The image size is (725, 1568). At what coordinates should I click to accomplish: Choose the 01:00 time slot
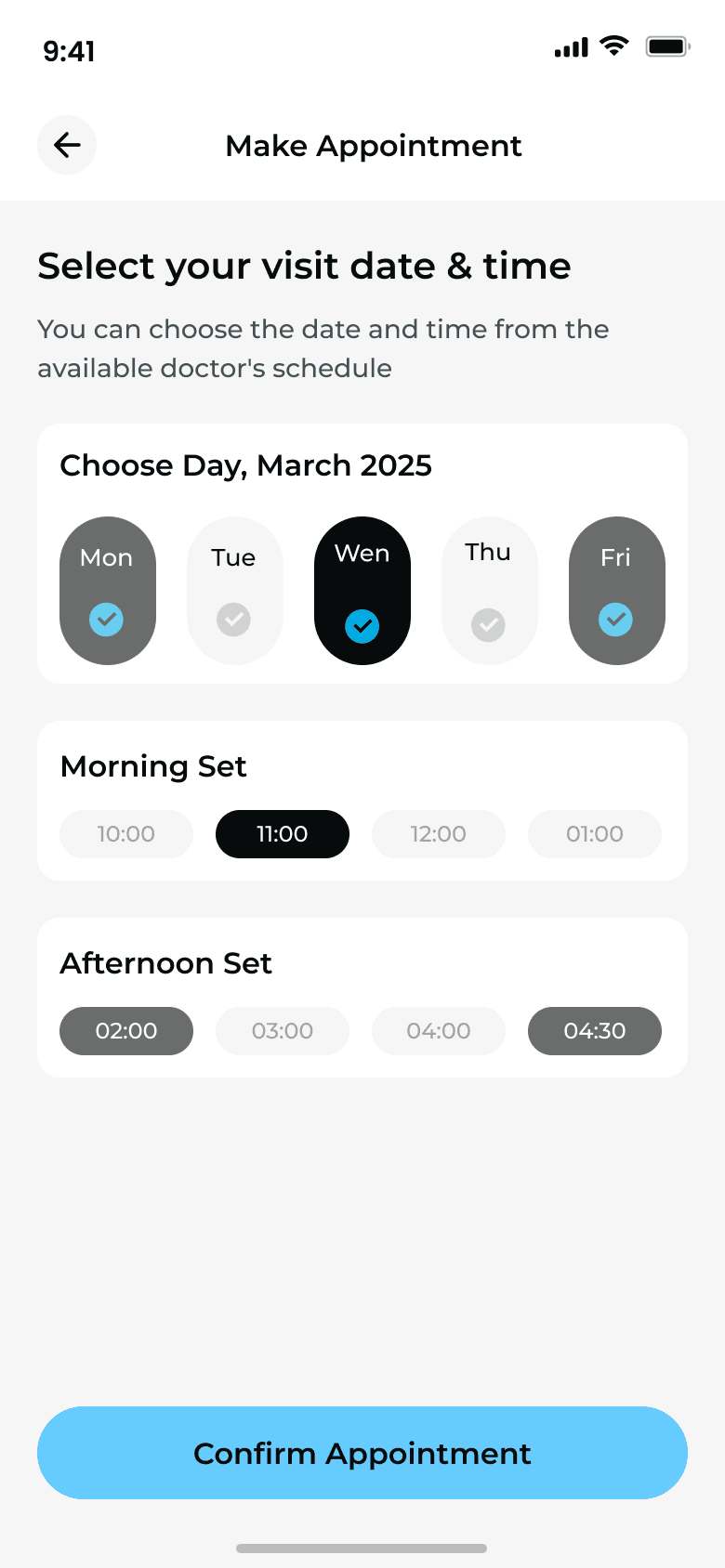[x=595, y=834]
